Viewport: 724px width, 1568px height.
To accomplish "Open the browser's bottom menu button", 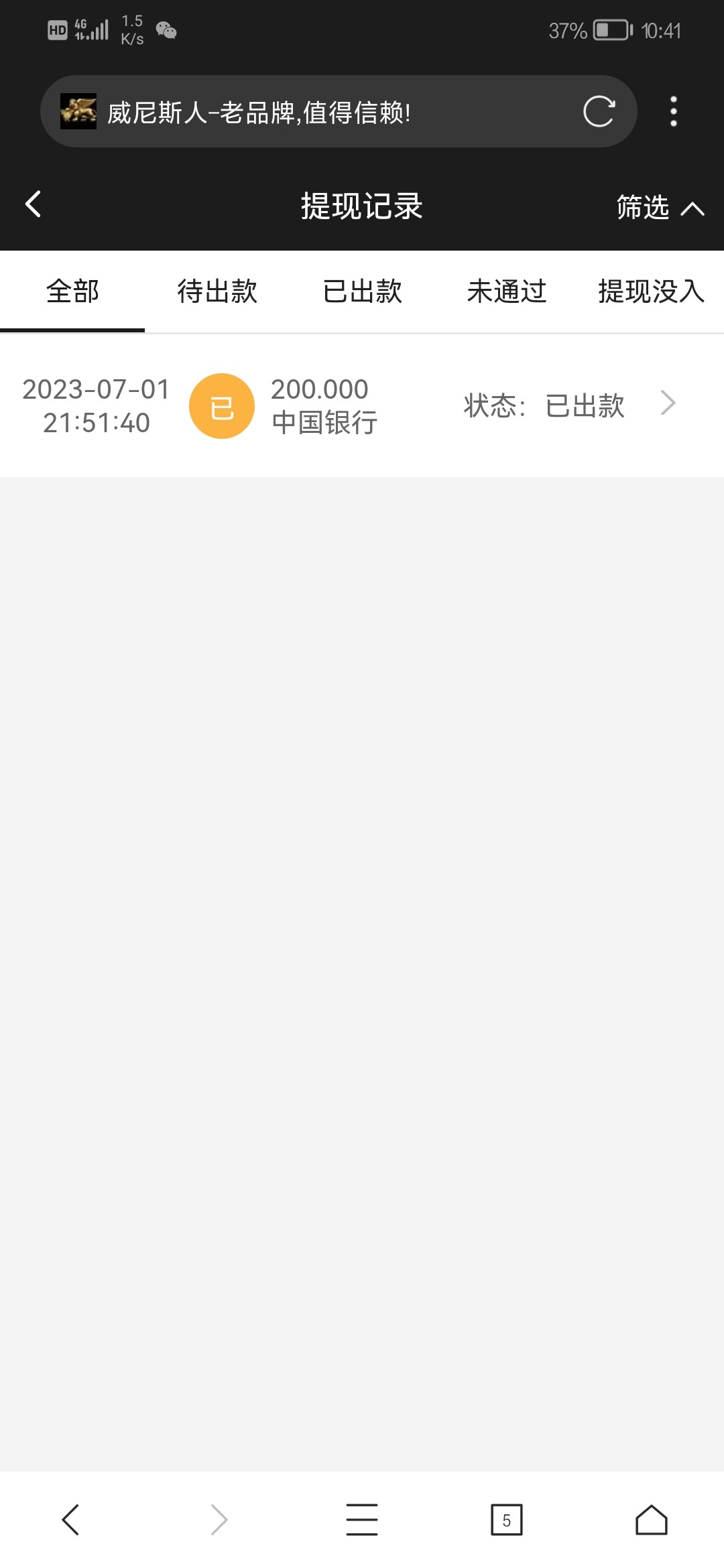I will coord(362,1519).
